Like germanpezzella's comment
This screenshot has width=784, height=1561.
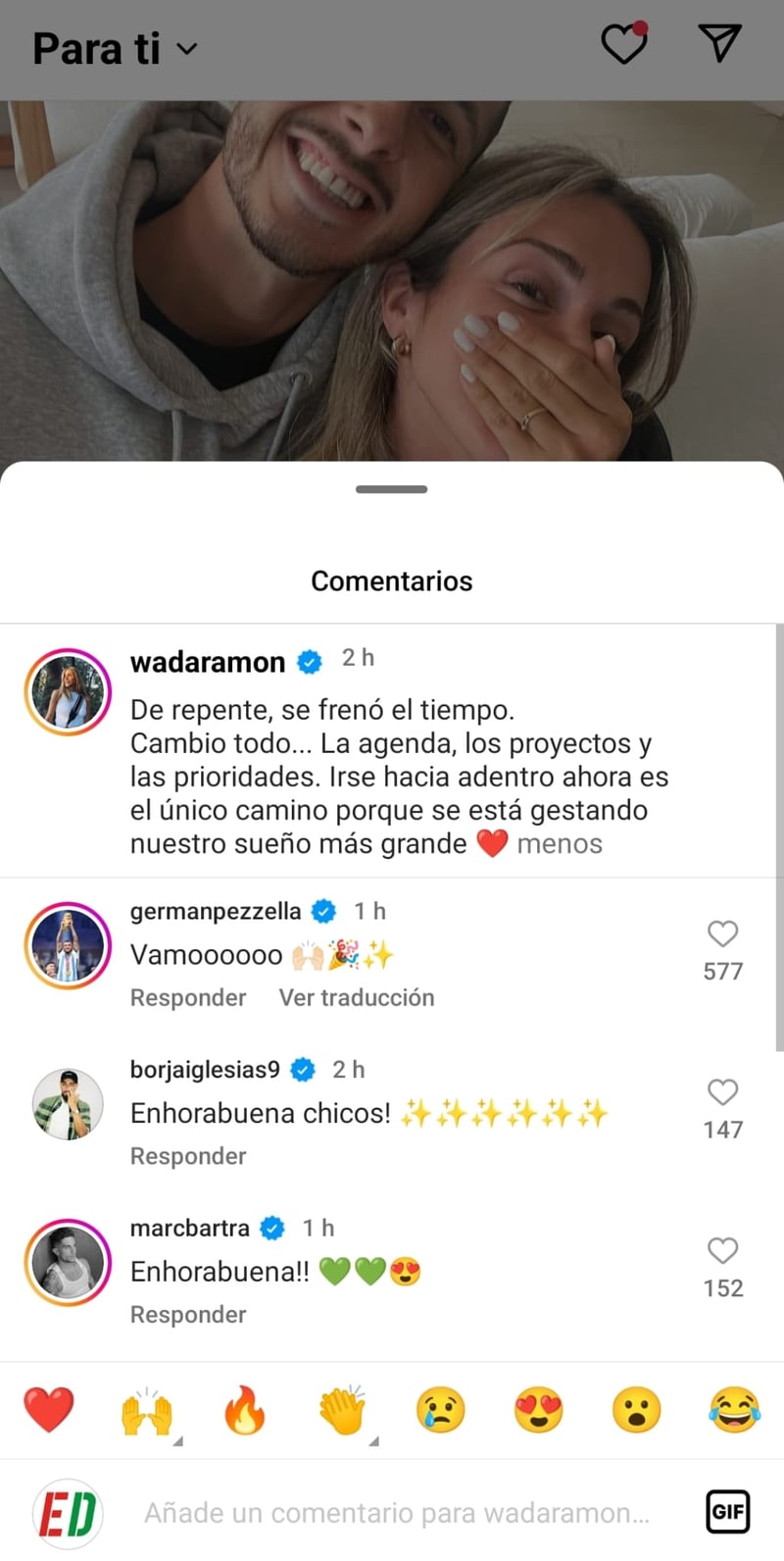pos(722,933)
